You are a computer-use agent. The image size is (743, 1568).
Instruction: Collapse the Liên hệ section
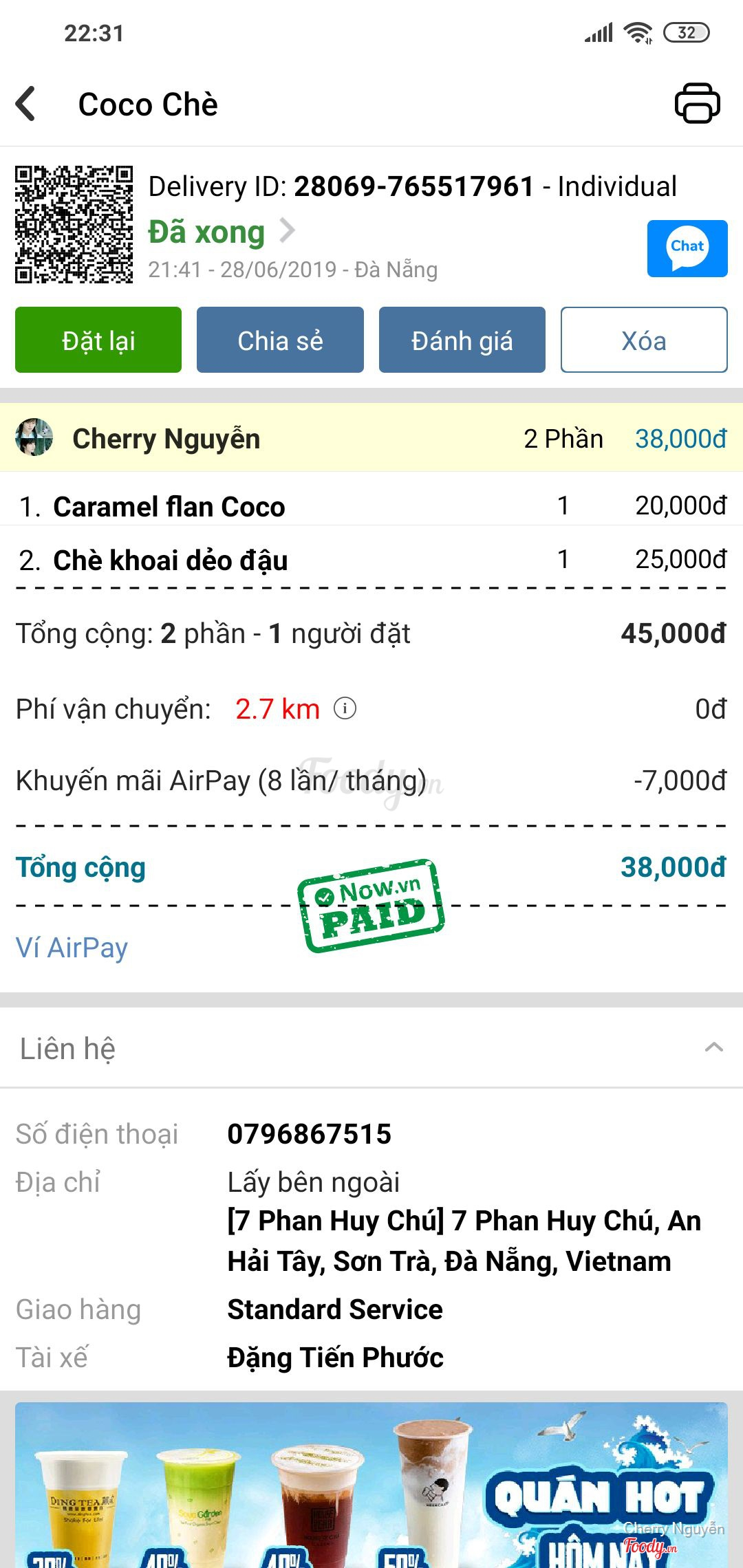tap(713, 1047)
